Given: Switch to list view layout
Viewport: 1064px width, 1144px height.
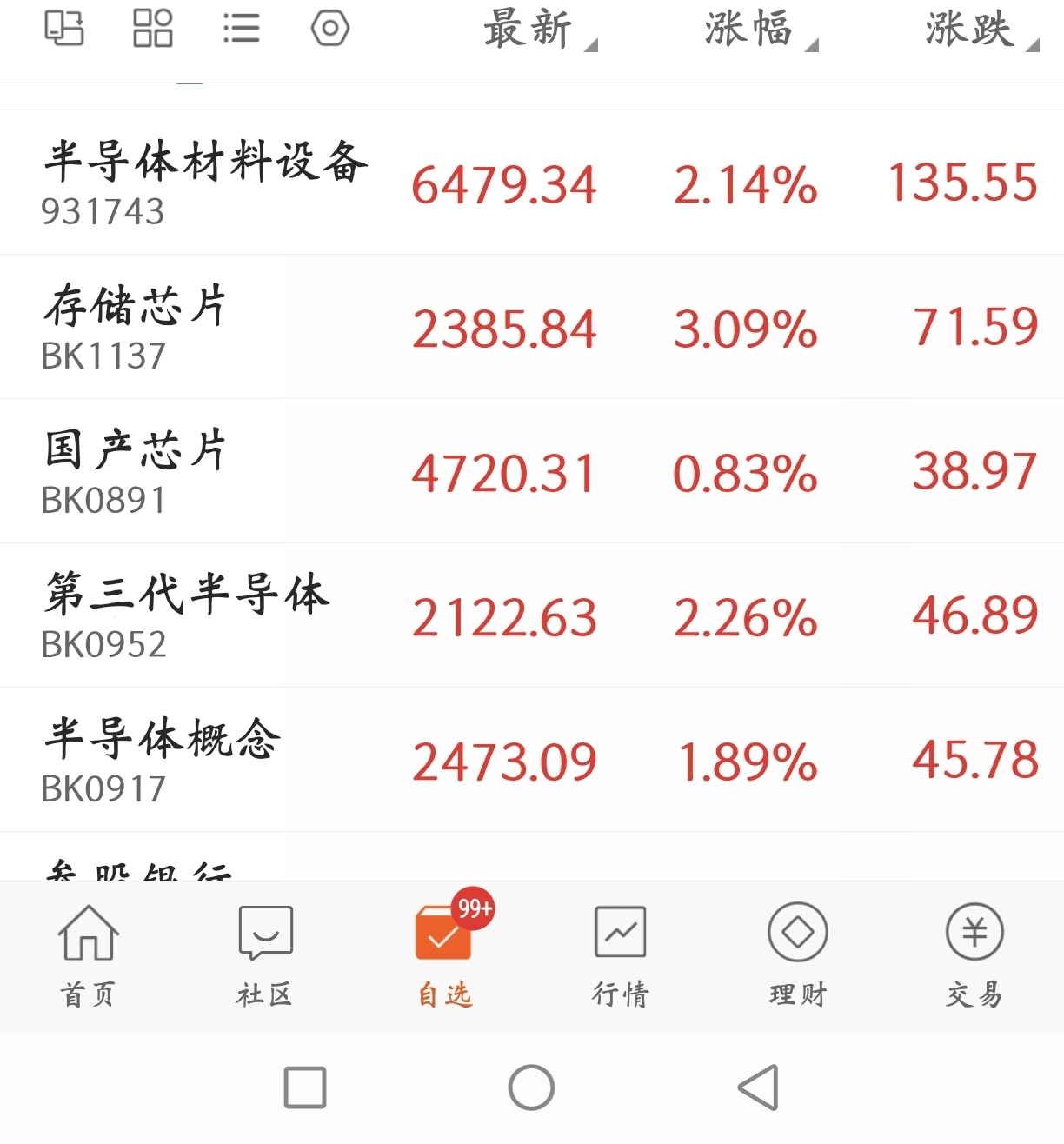Looking at the screenshot, I should 242,28.
